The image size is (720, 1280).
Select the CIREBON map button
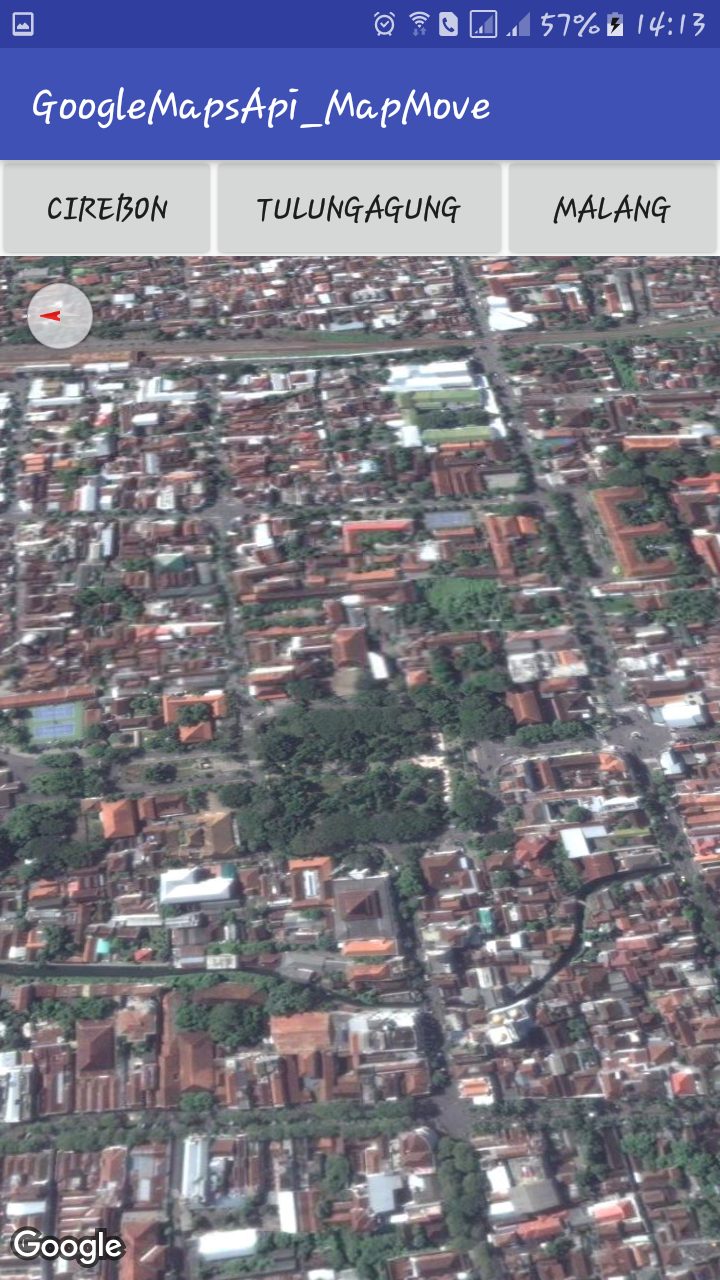106,208
